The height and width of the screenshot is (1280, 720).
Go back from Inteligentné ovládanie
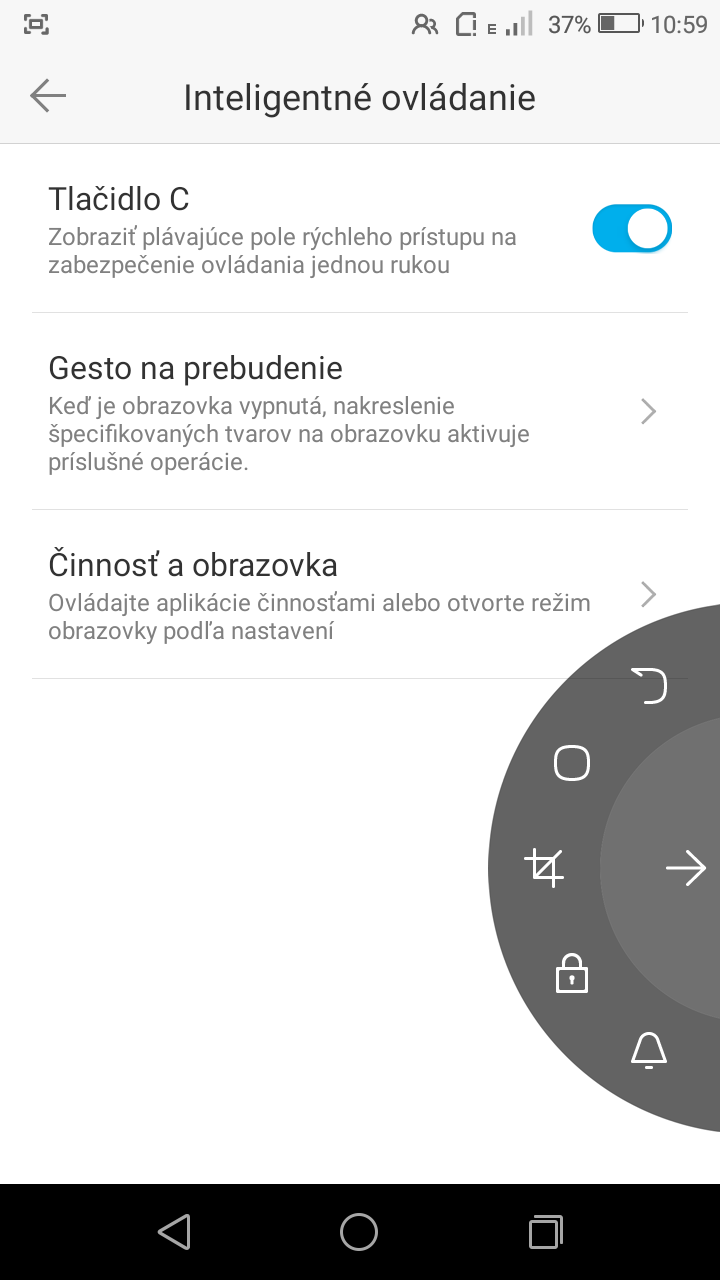coord(48,96)
